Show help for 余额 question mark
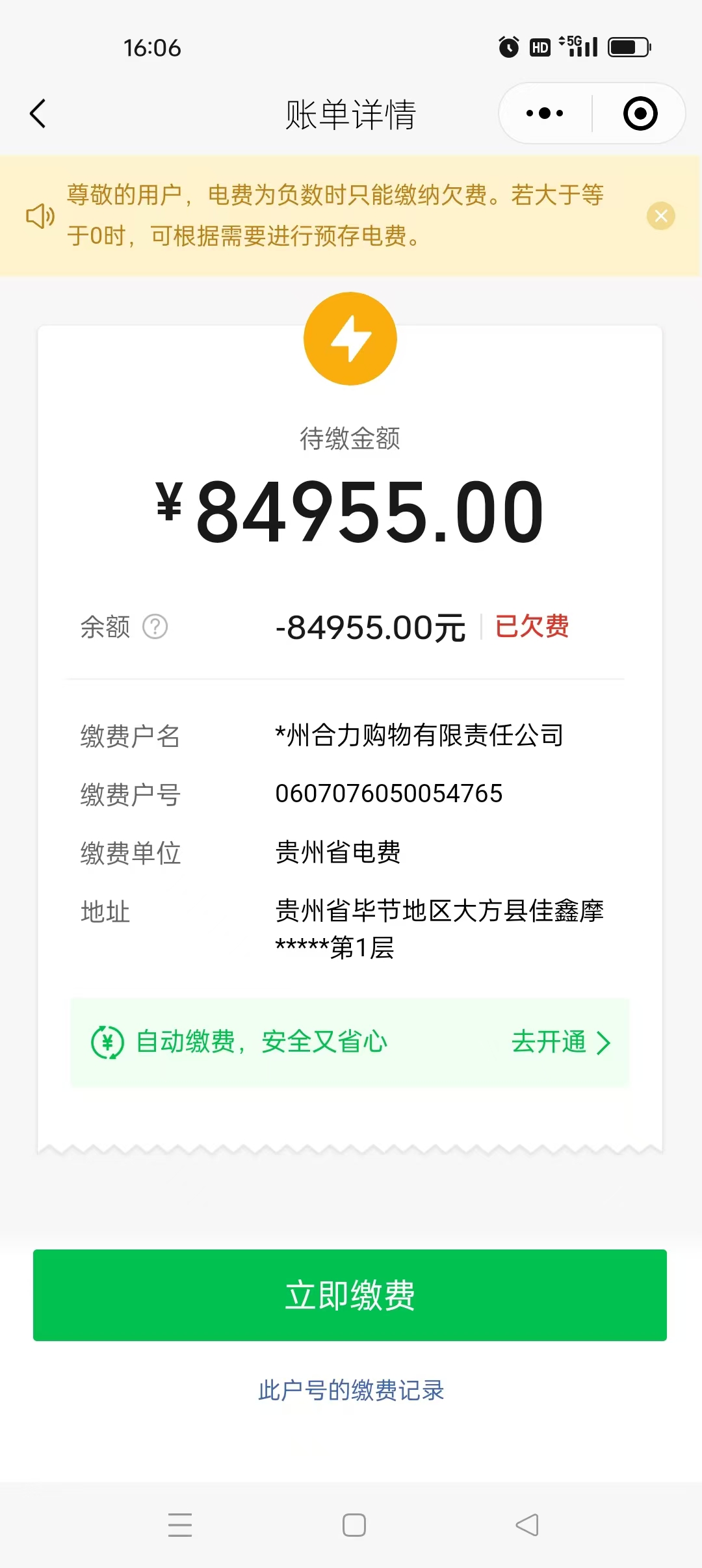The image size is (702, 1568). click(x=155, y=627)
